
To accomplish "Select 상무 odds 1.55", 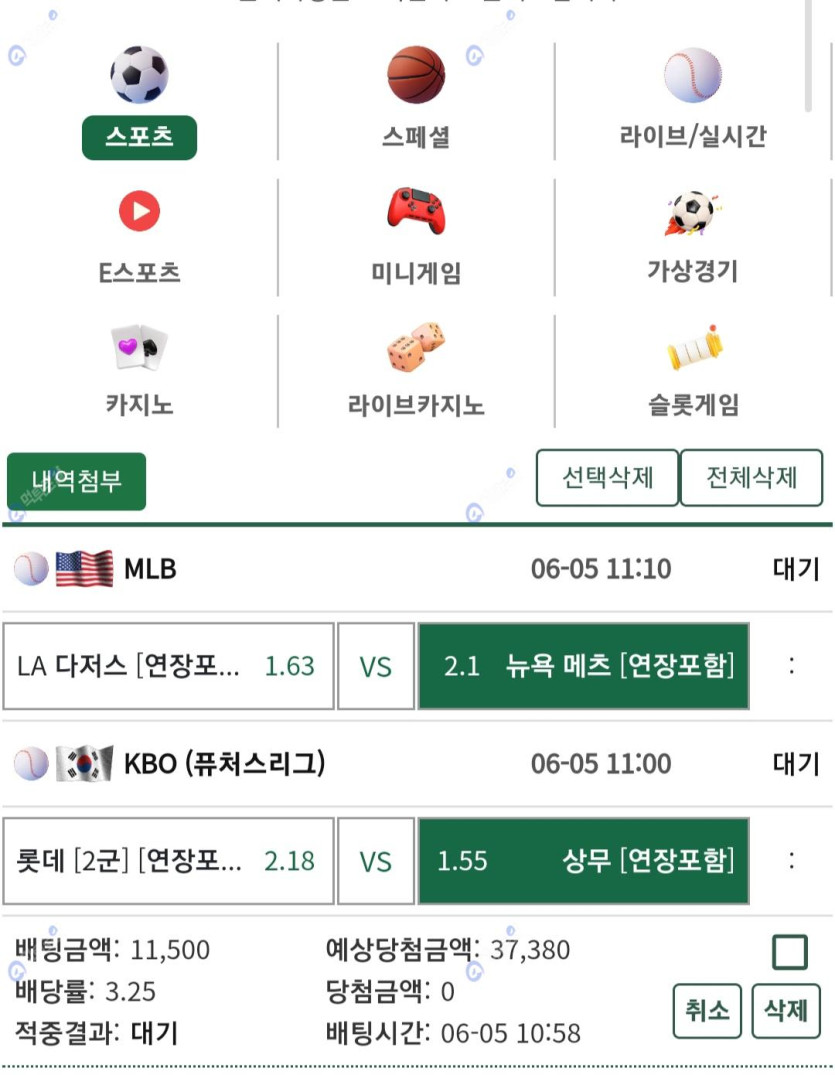I will pos(583,861).
